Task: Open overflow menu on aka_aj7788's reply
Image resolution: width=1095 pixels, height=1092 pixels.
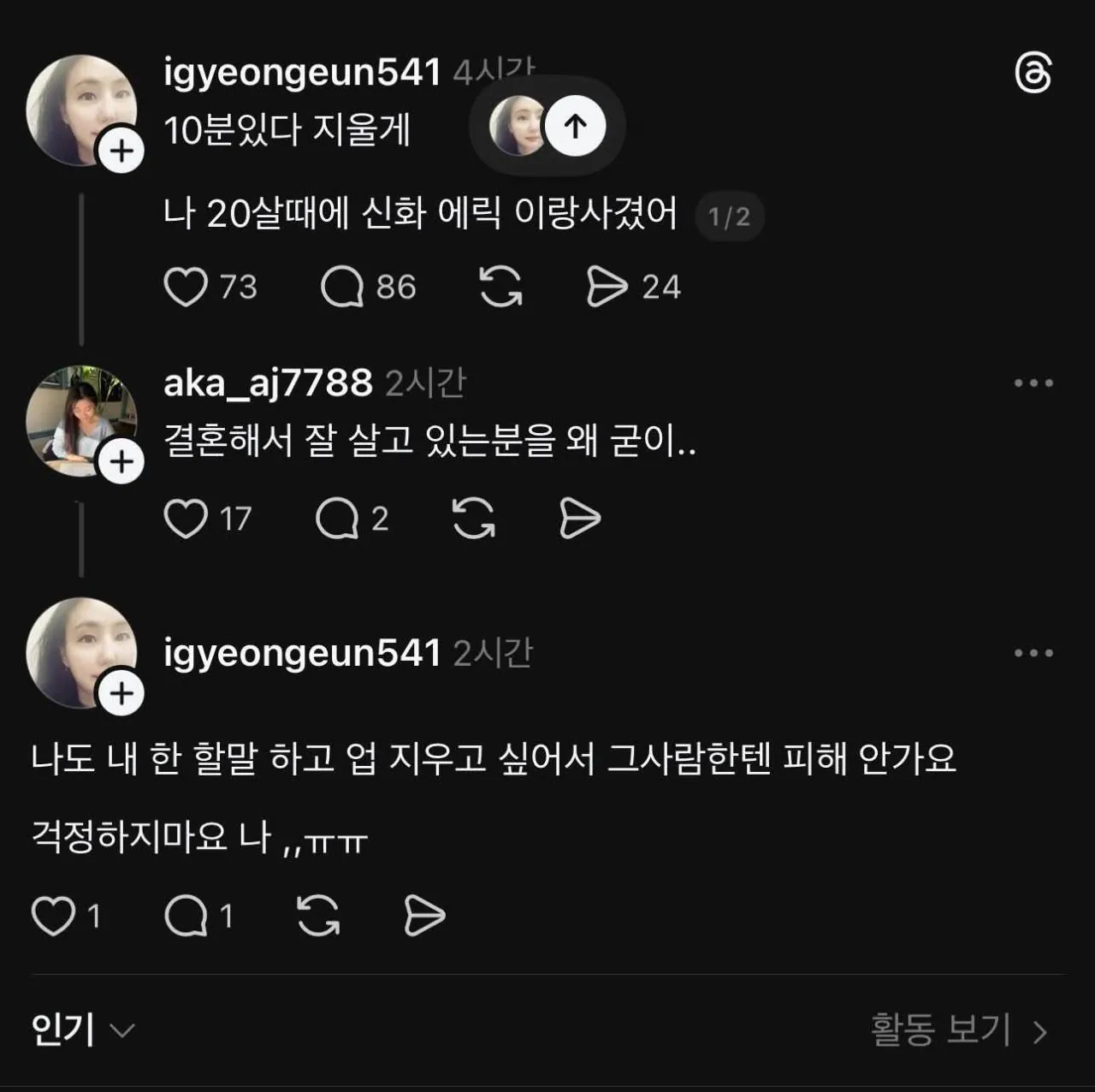Action: [1033, 383]
